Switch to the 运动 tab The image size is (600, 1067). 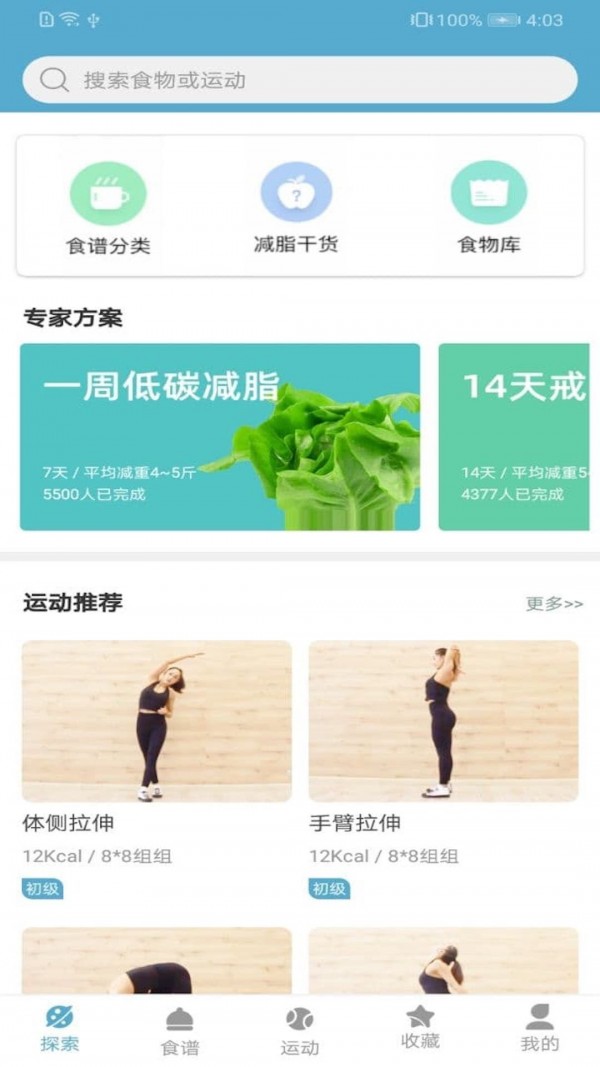pyautogui.click(x=299, y=1032)
